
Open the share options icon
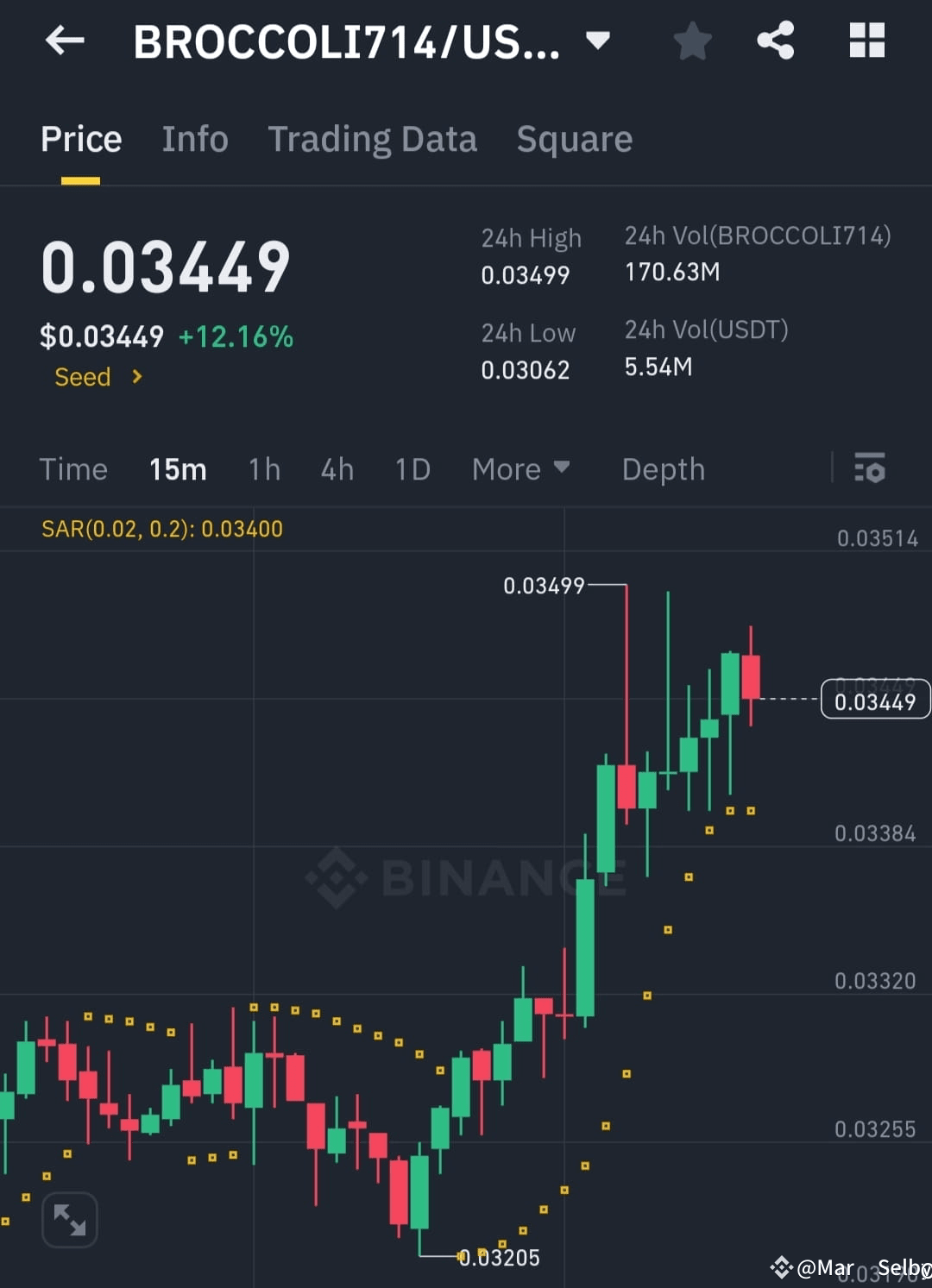(x=775, y=40)
